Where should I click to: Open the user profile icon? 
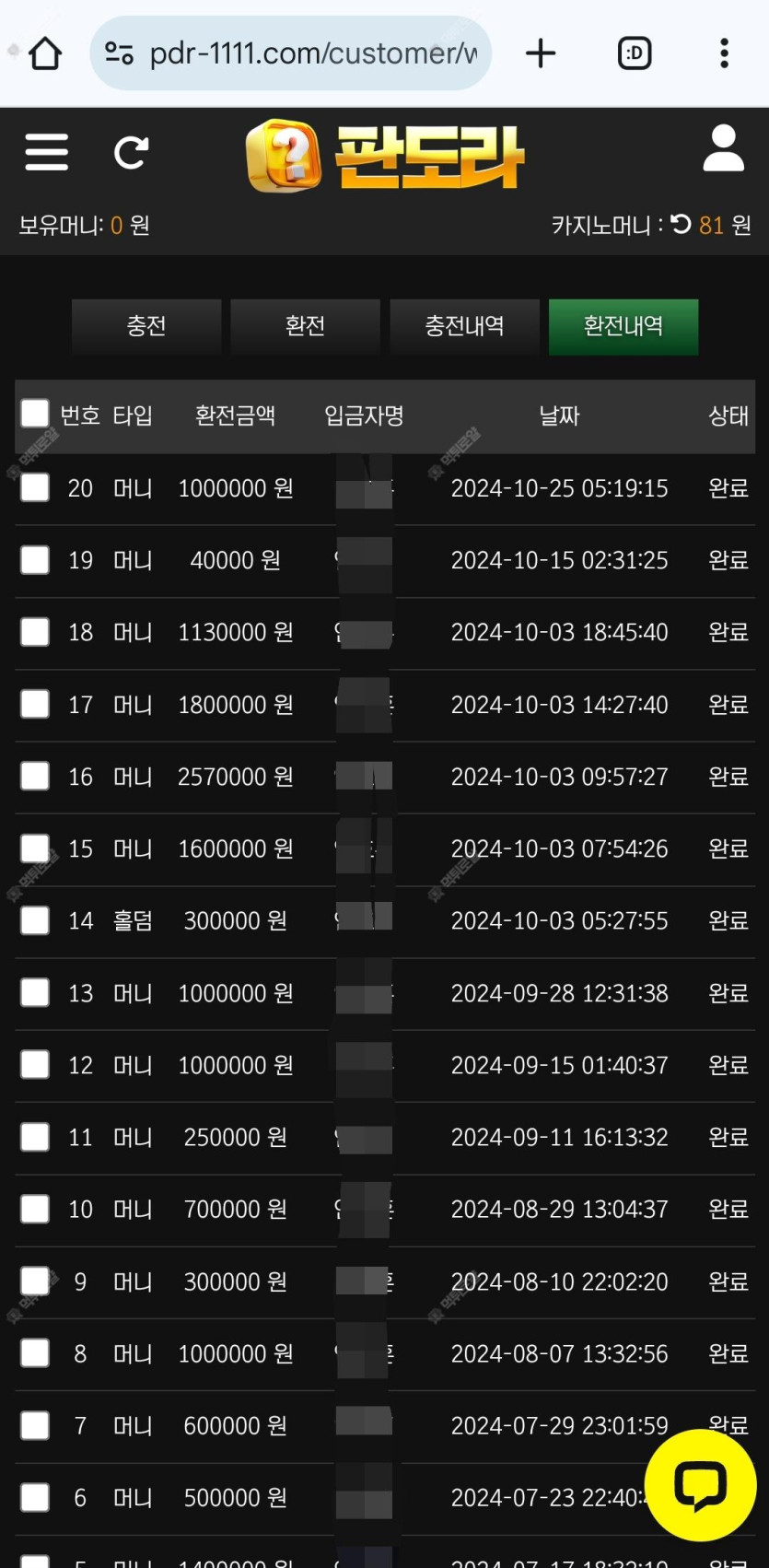click(x=723, y=148)
